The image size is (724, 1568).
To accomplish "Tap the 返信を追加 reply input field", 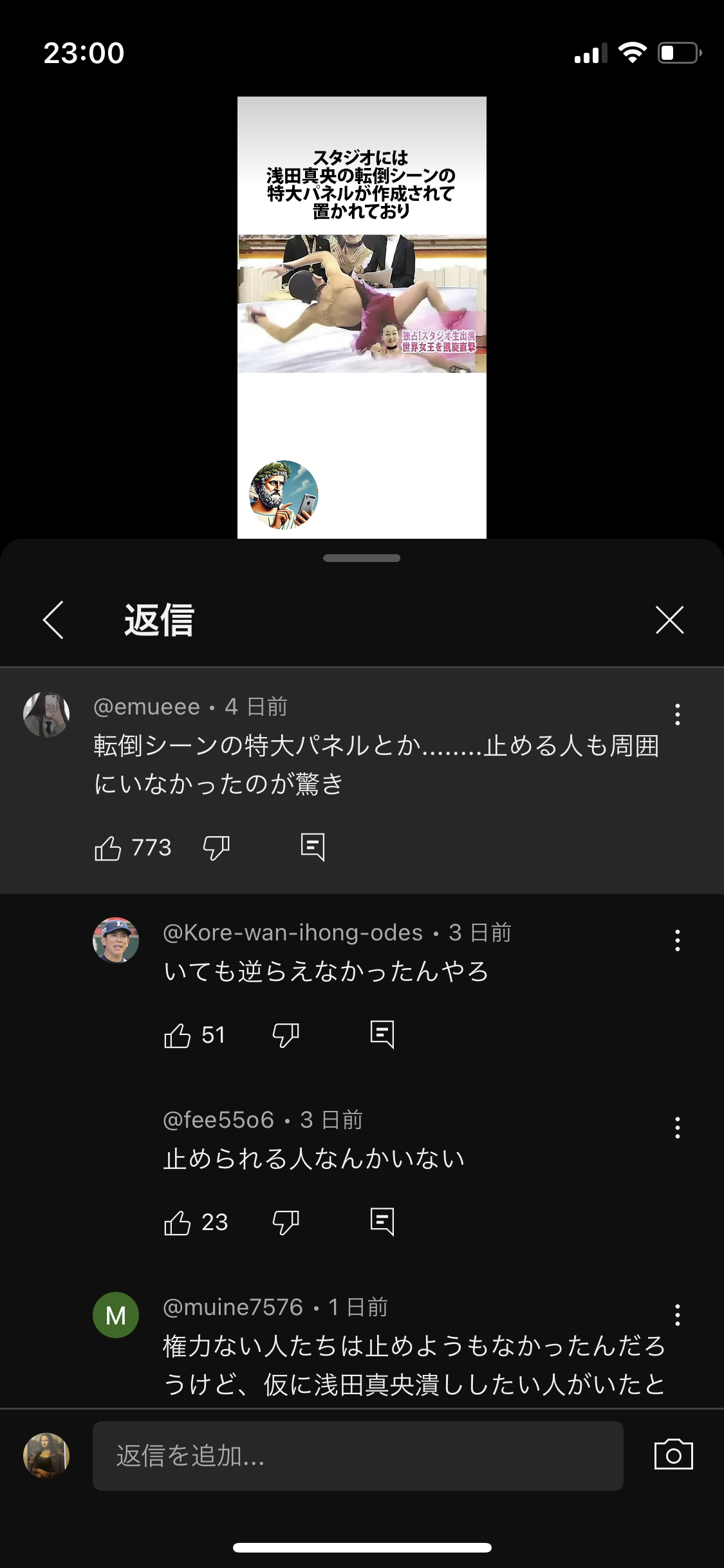I will click(358, 1456).
